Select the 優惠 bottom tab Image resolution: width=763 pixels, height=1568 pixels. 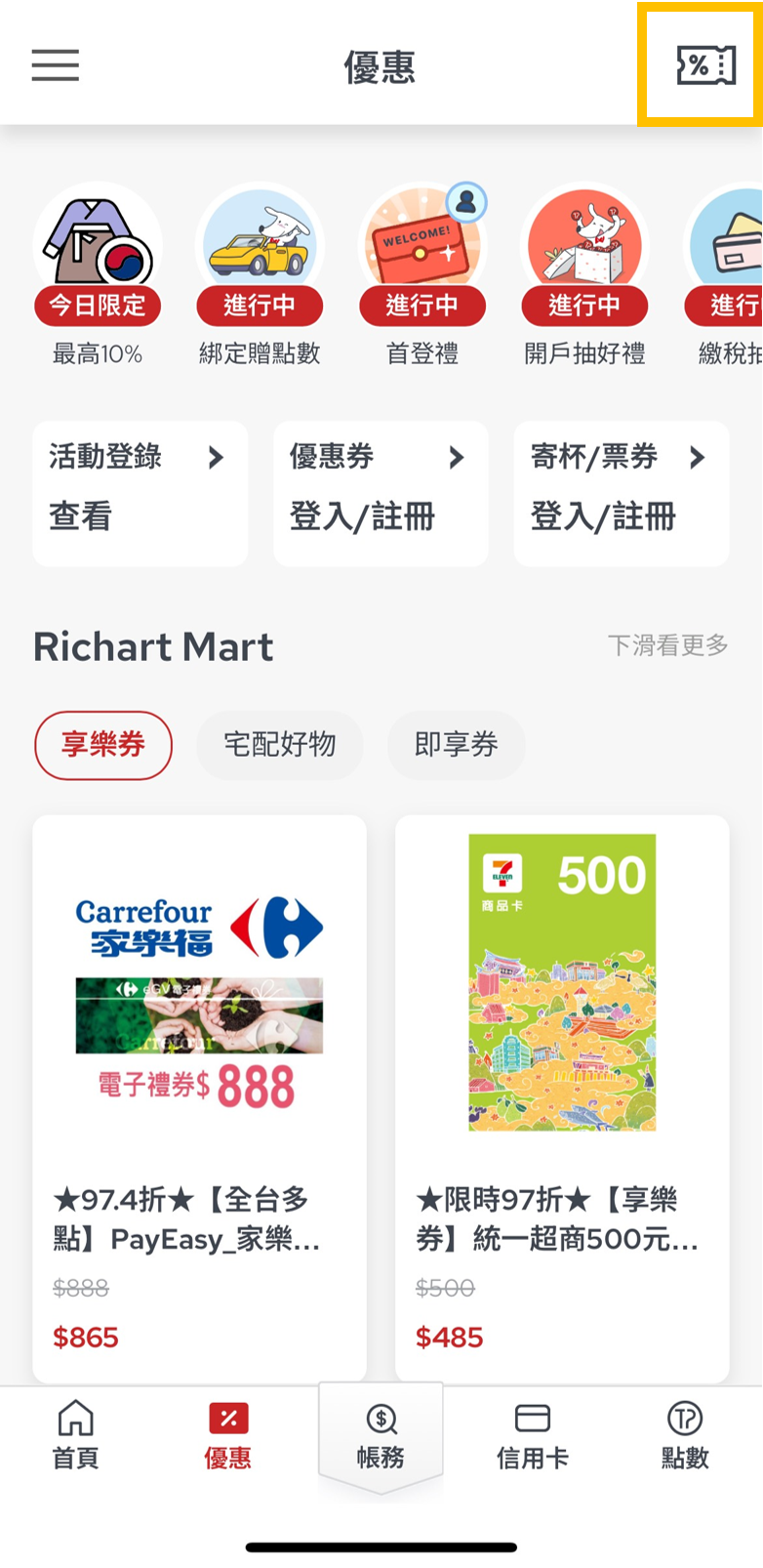coord(227,1435)
